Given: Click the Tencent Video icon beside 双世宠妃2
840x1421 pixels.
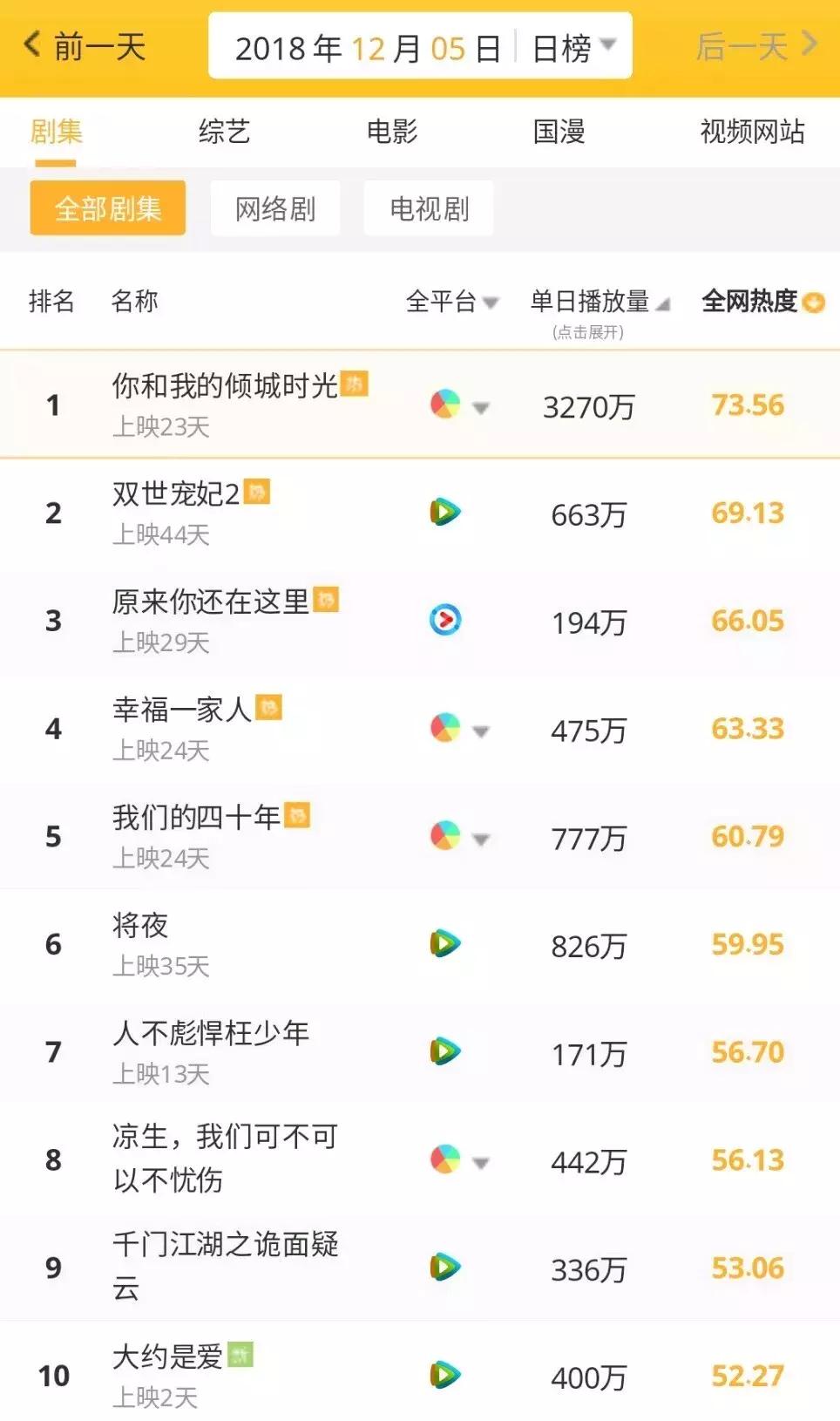Looking at the screenshot, I should click(444, 513).
